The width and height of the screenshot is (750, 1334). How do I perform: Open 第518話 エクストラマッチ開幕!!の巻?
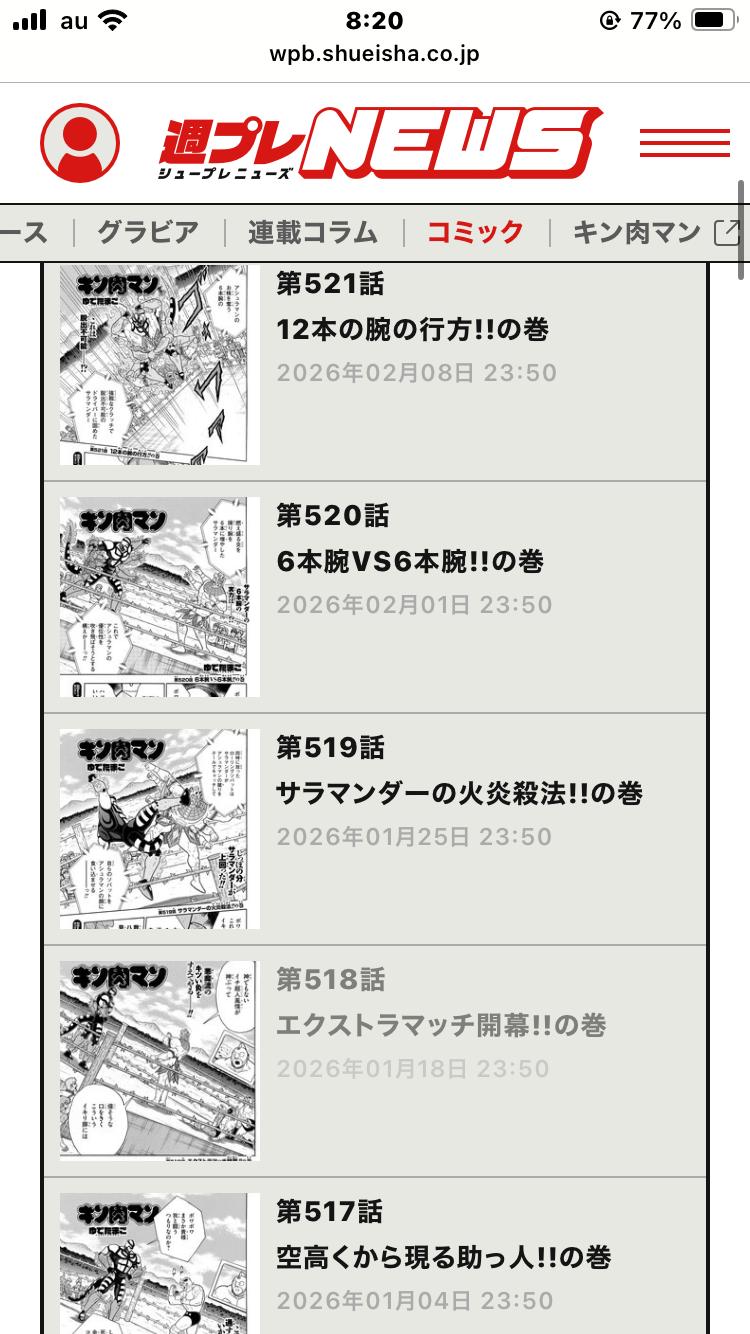(x=440, y=1025)
